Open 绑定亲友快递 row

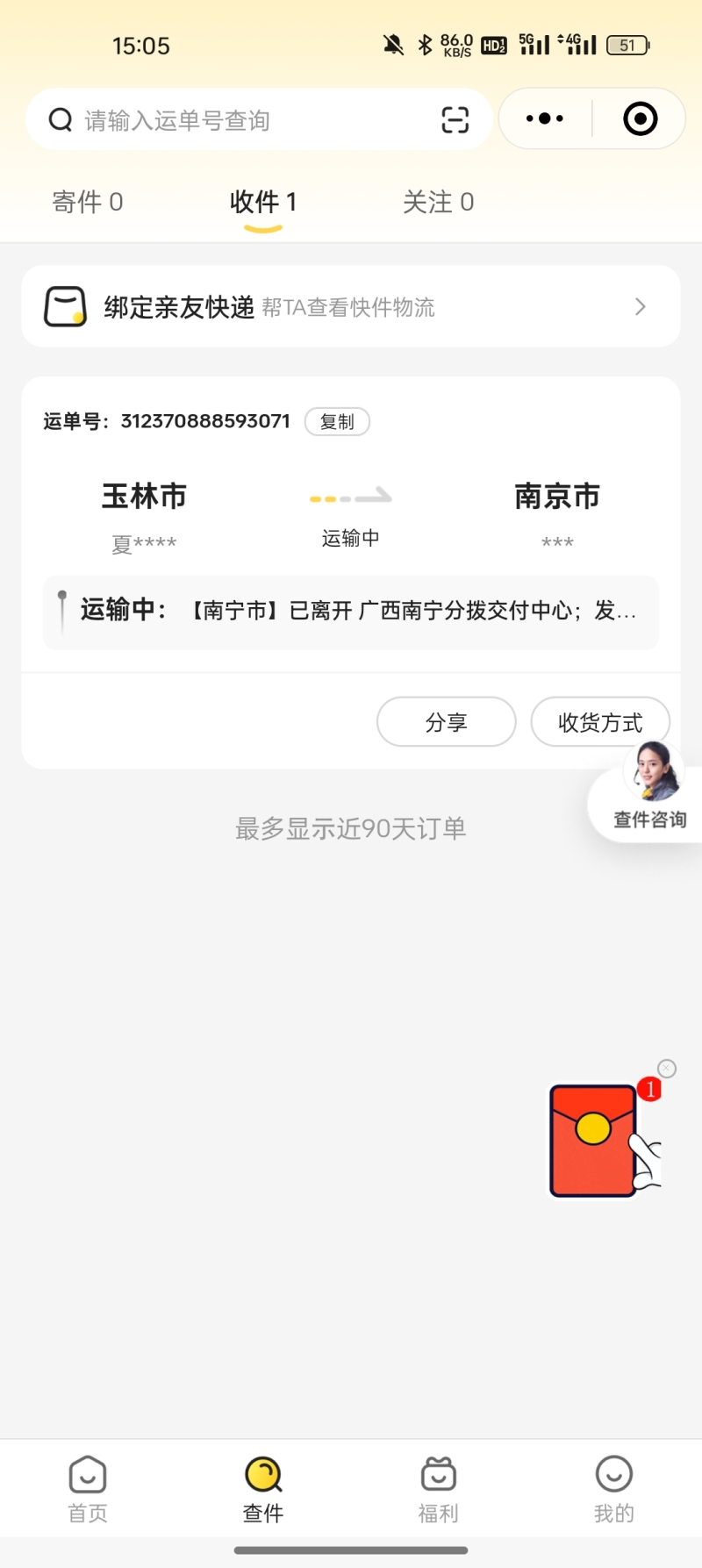pyautogui.click(x=351, y=307)
